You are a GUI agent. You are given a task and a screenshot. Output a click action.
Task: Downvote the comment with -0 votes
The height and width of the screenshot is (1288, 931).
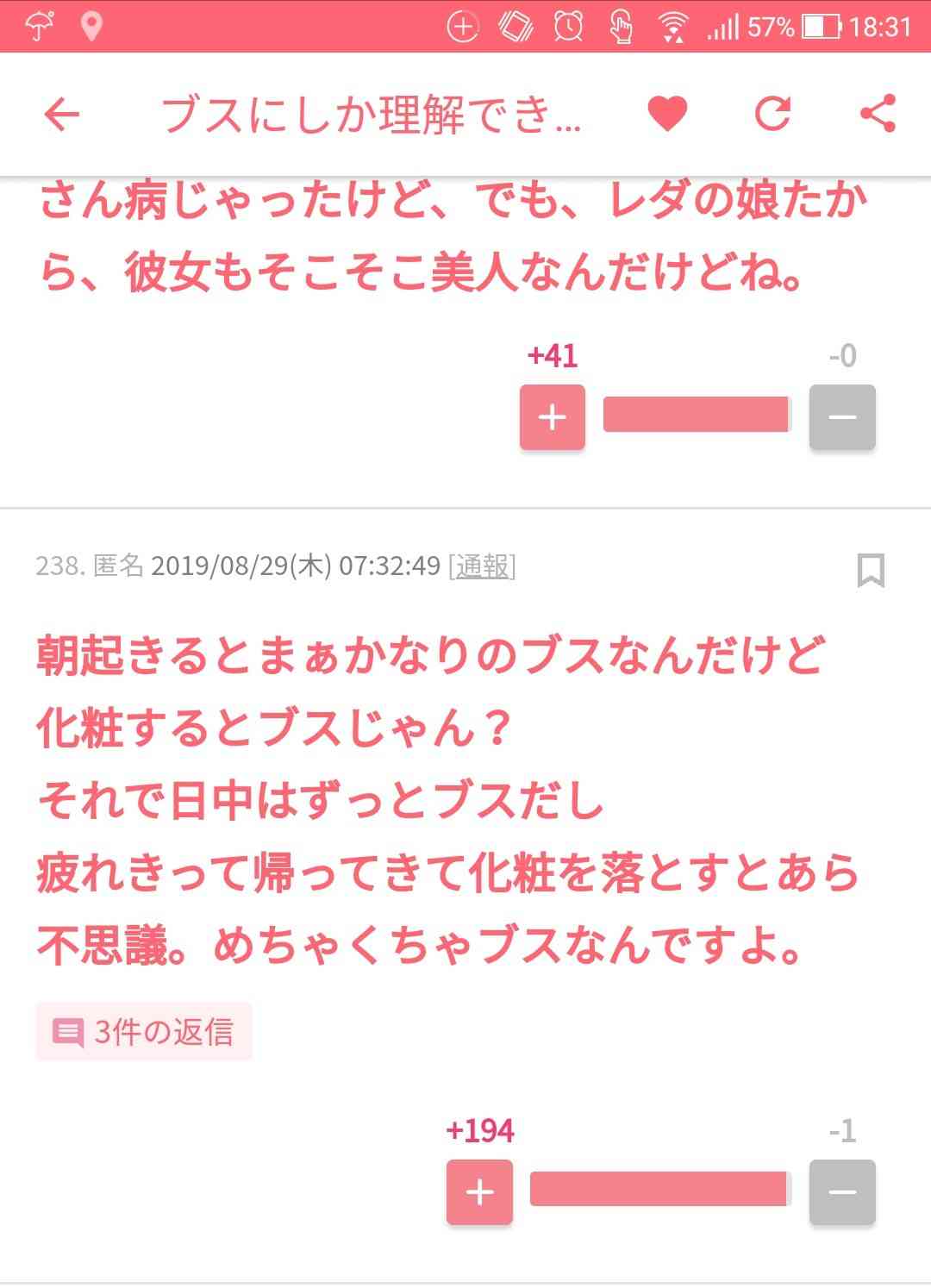[842, 417]
